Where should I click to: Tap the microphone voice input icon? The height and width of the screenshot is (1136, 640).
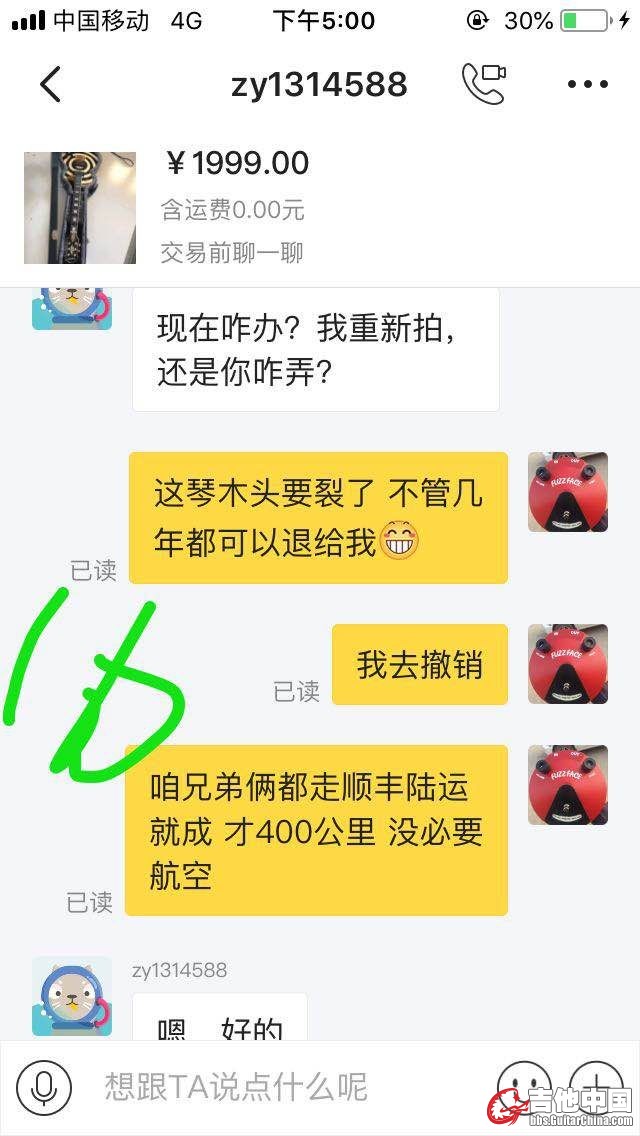coord(44,1087)
